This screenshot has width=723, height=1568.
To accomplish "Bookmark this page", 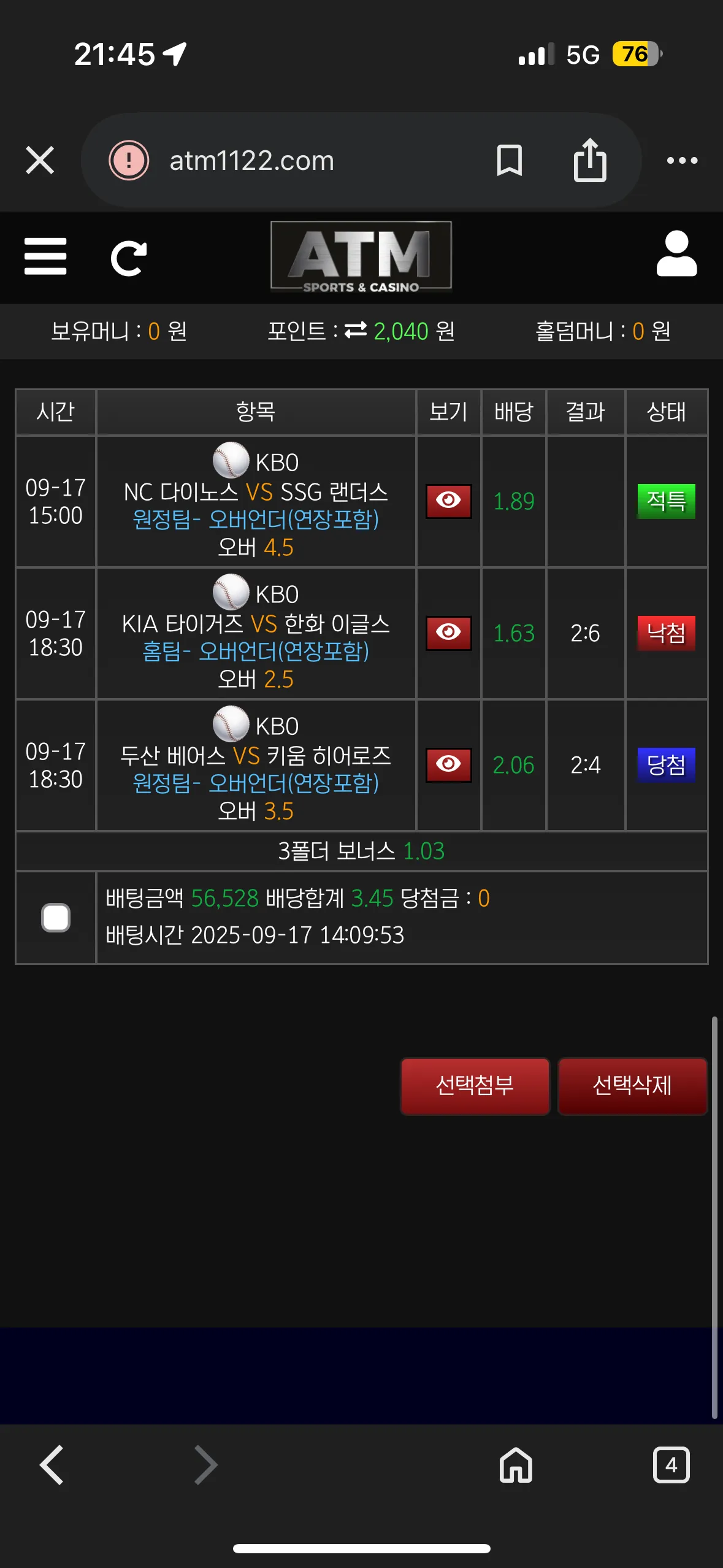I will pos(509,160).
